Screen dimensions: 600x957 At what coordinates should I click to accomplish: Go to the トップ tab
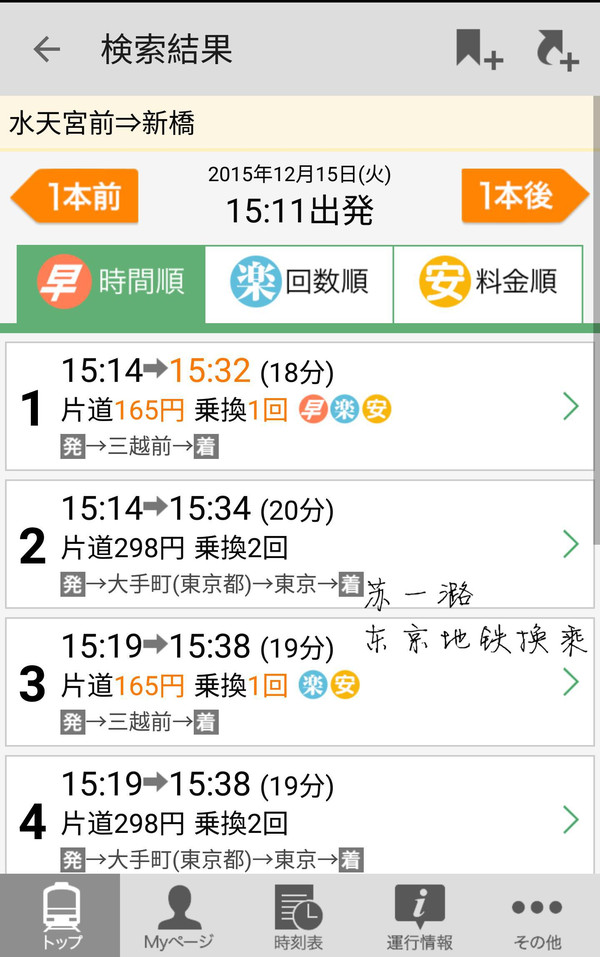61,916
